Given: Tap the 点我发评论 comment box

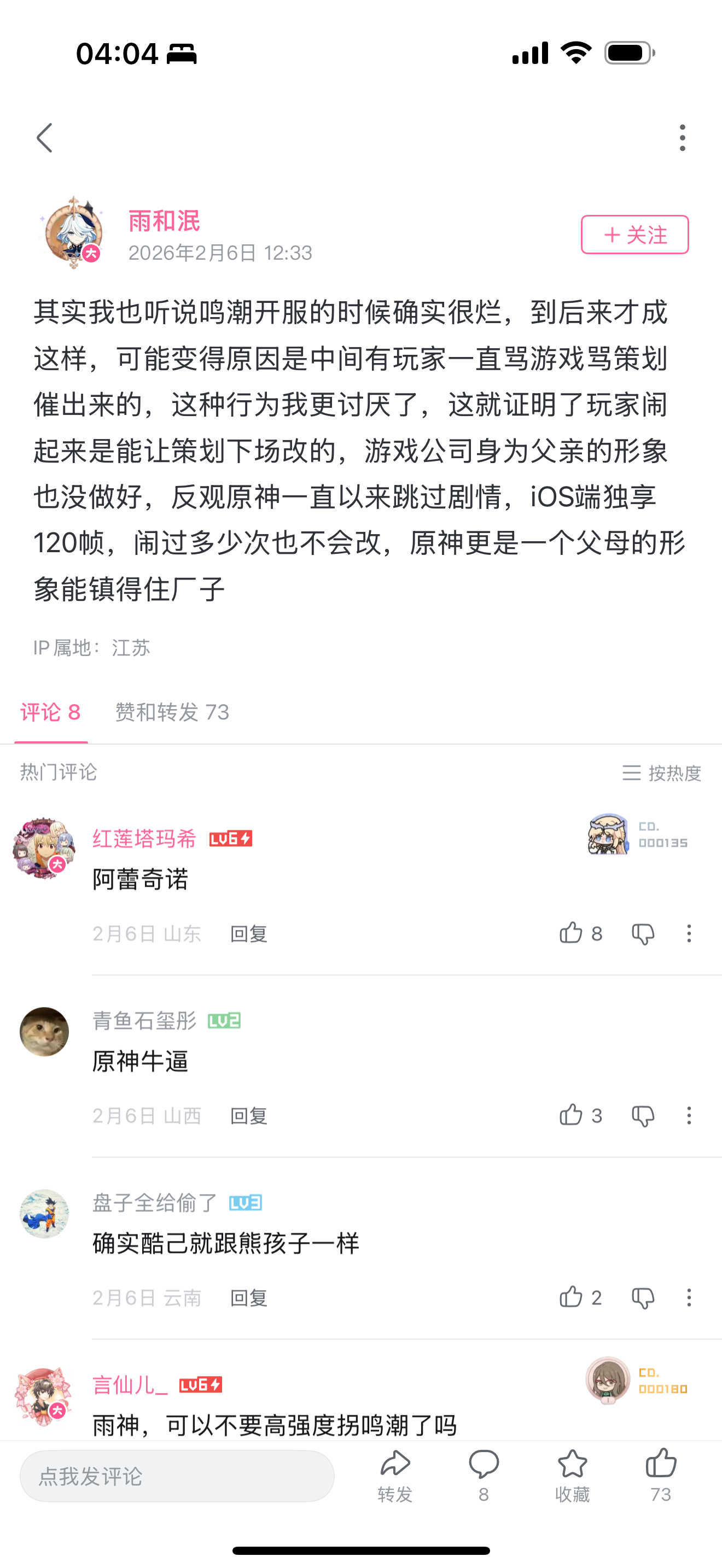Looking at the screenshot, I should [x=177, y=1476].
